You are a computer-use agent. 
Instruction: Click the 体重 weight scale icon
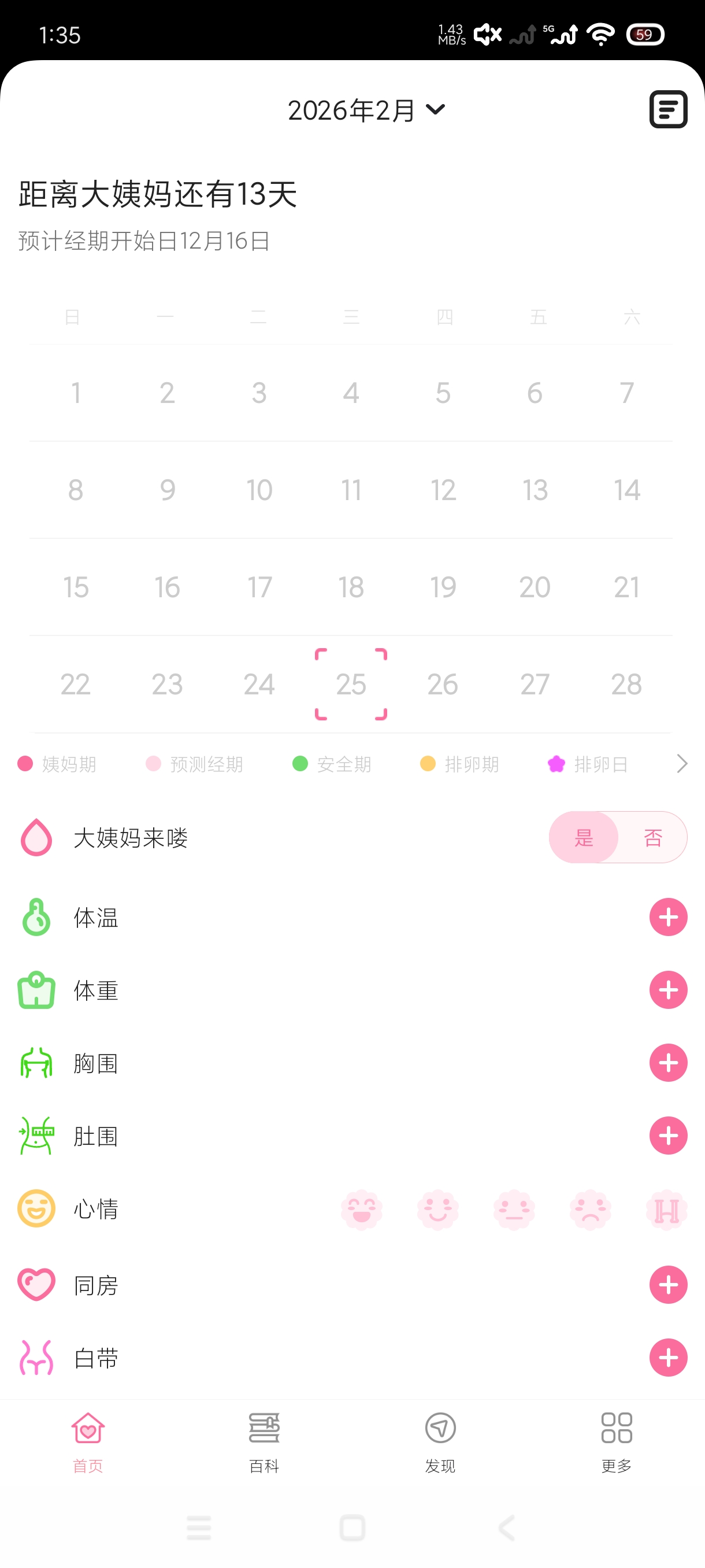point(36,990)
